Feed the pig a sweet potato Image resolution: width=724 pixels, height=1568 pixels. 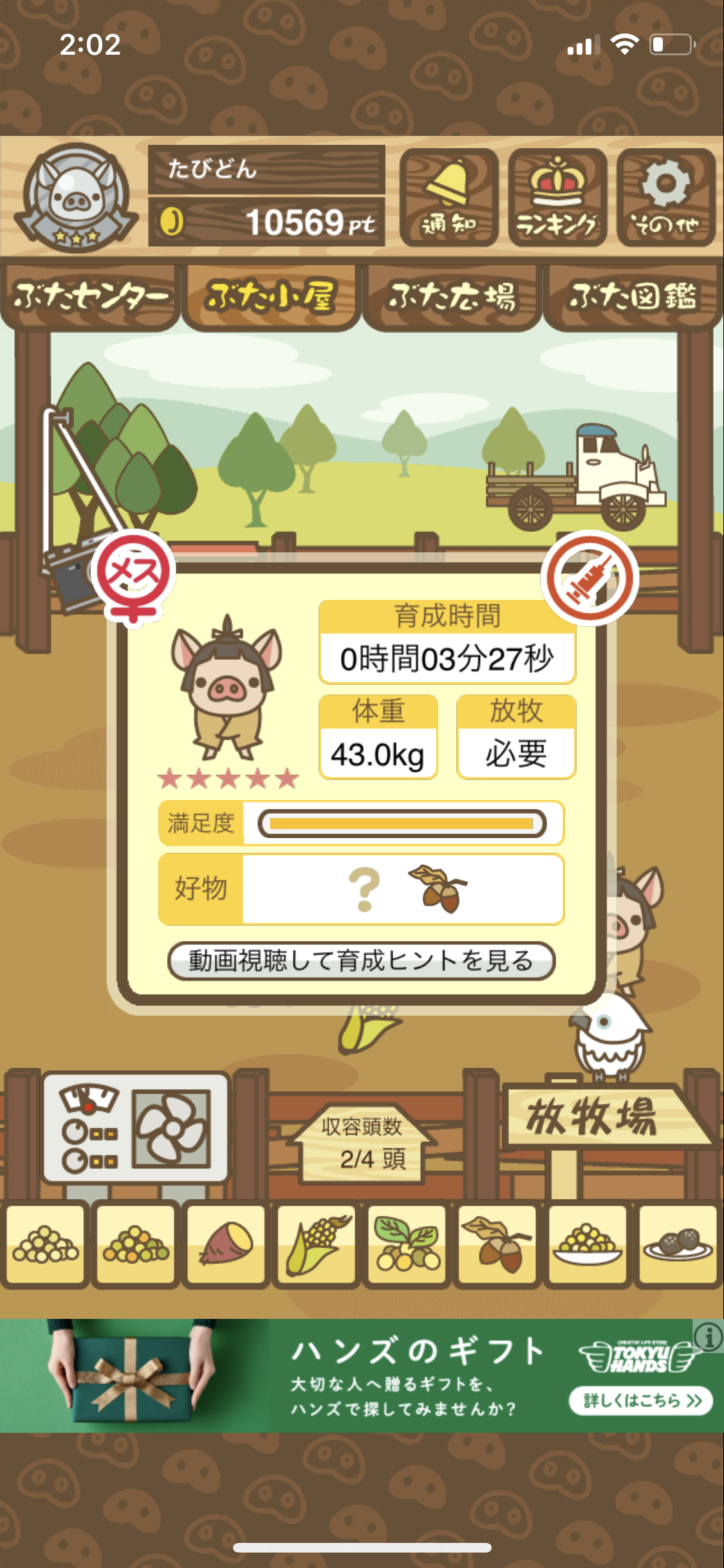(227, 1244)
